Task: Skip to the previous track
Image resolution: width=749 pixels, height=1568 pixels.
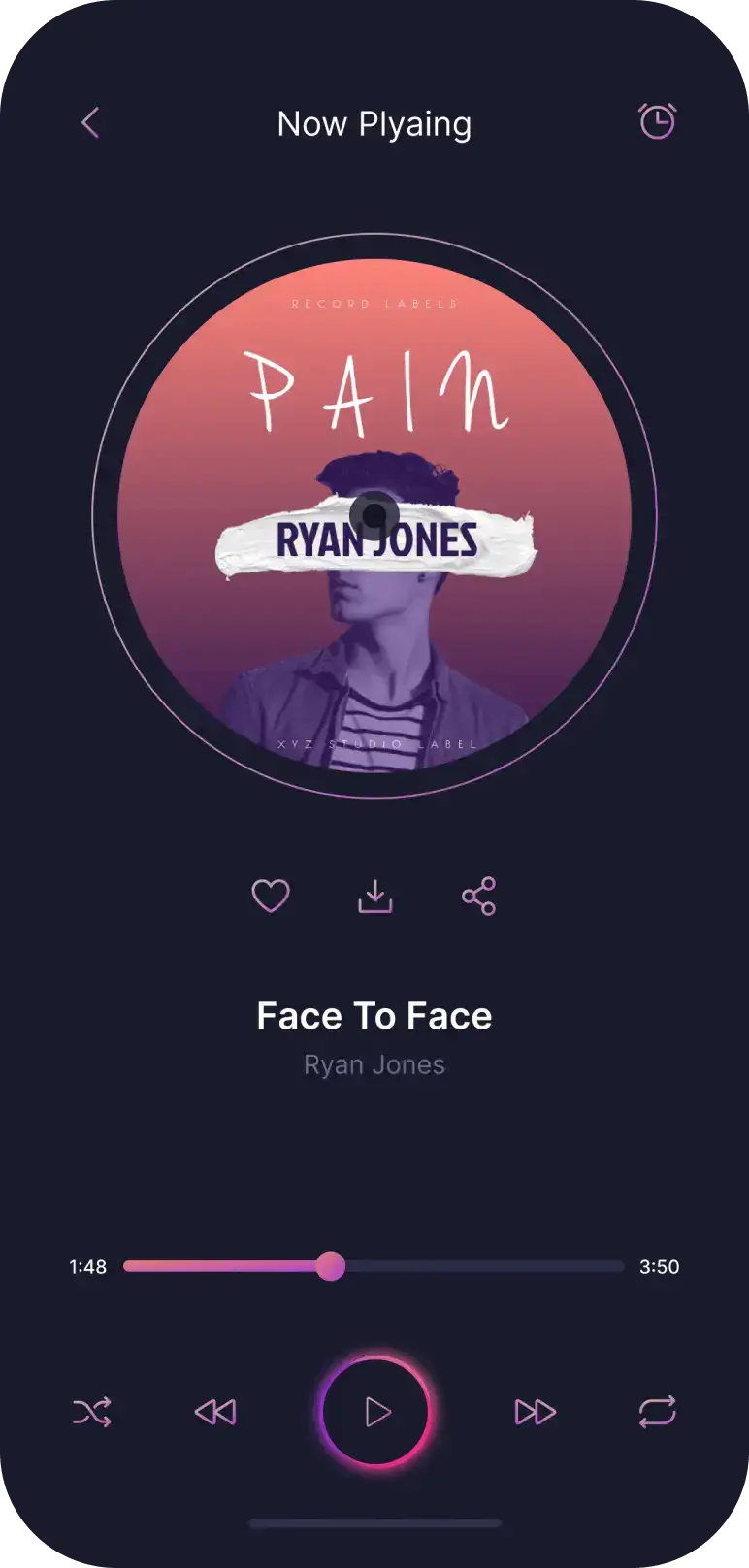Action: point(215,1412)
